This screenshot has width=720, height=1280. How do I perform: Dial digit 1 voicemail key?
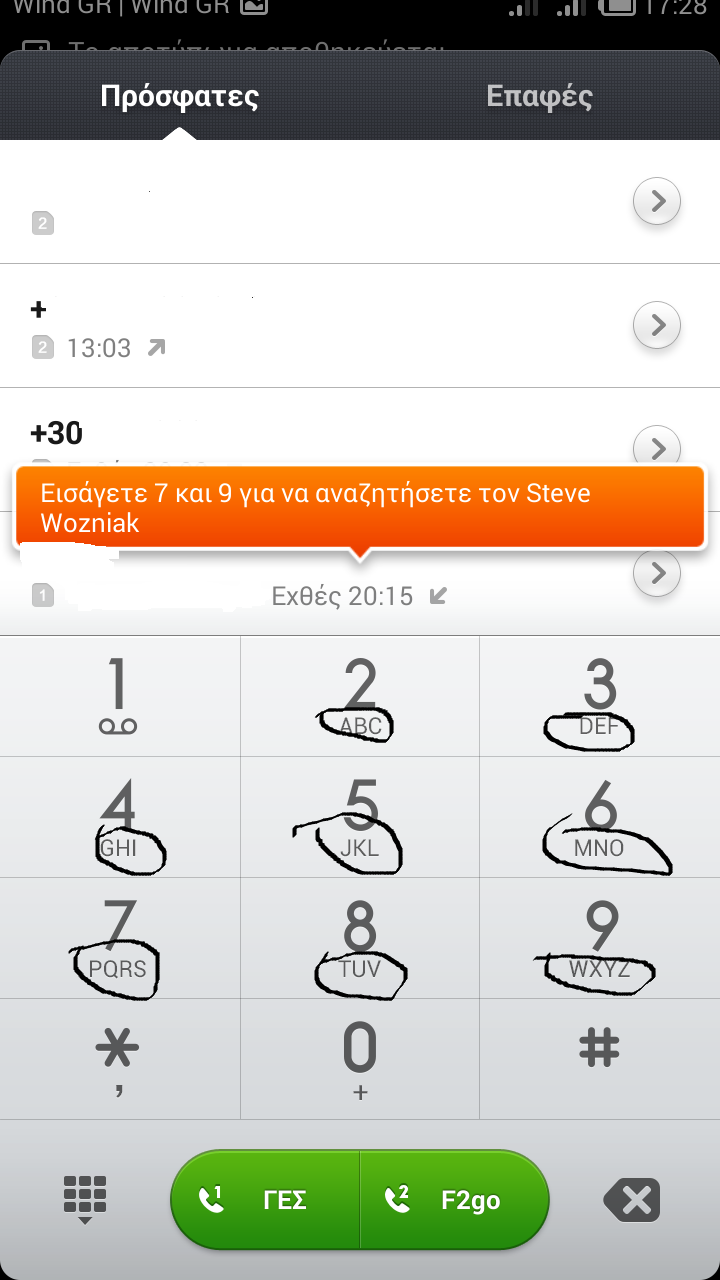point(119,697)
